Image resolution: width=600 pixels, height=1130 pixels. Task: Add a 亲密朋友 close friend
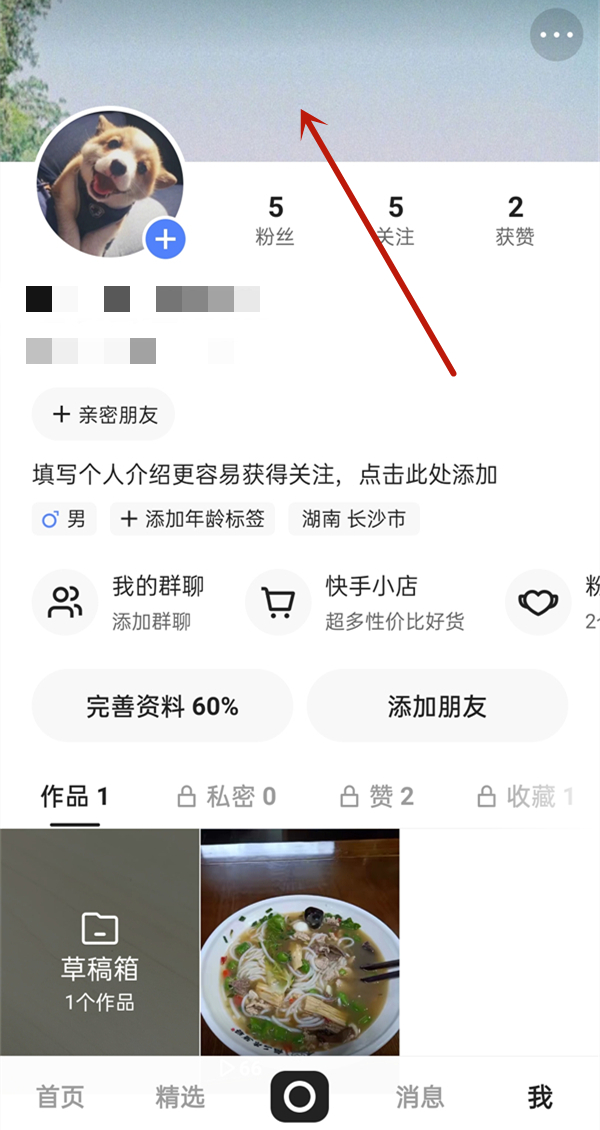click(104, 414)
